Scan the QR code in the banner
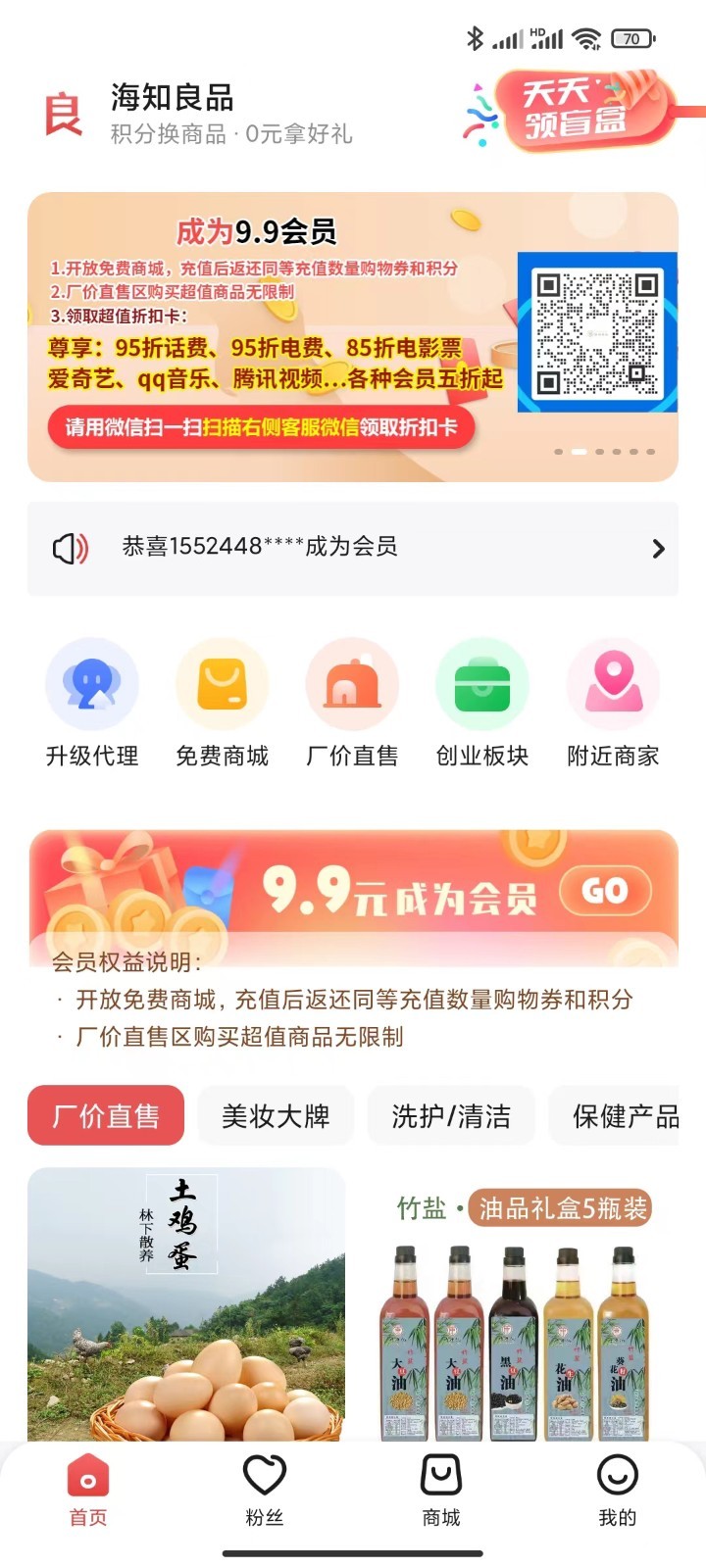Viewport: 706px width, 1568px height. click(596, 331)
